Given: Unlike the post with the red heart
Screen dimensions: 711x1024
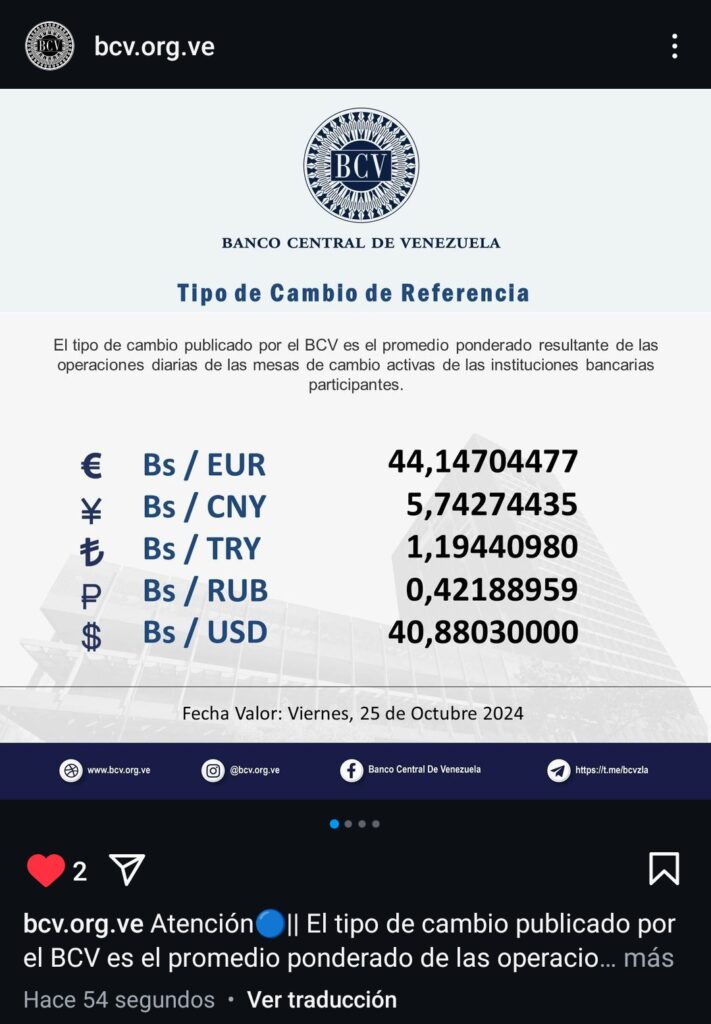Looking at the screenshot, I should pos(46,871).
